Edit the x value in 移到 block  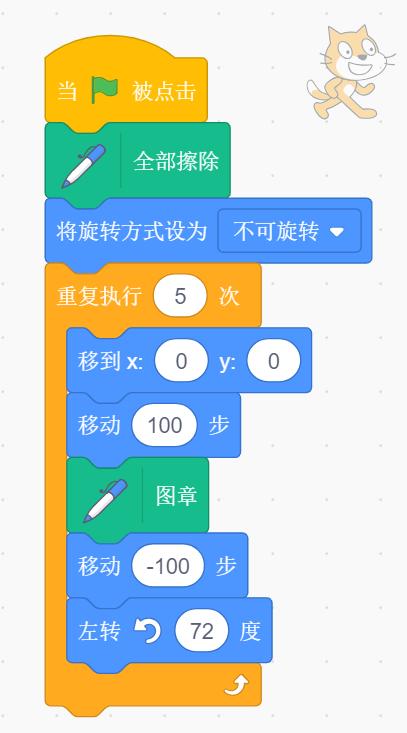[181, 361]
